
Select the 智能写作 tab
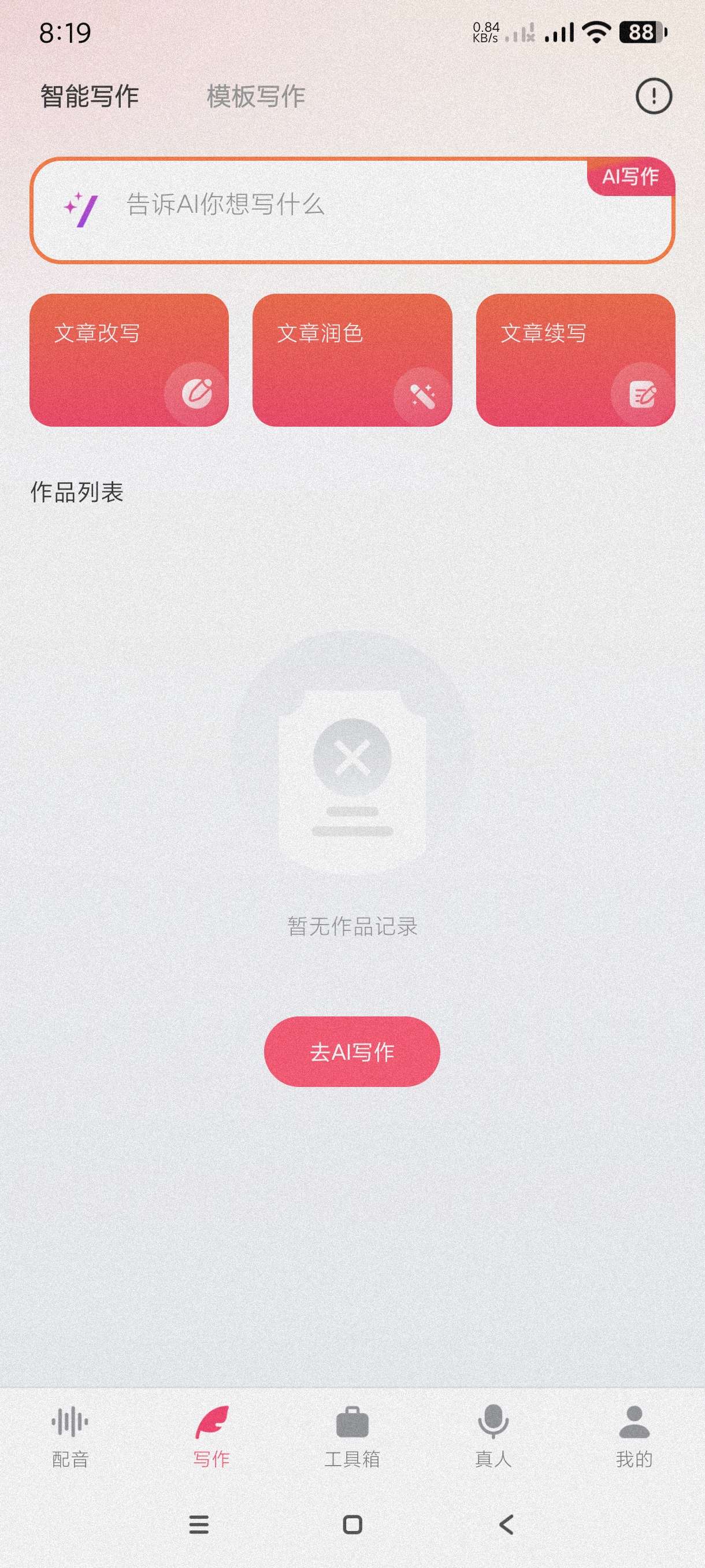pos(90,96)
